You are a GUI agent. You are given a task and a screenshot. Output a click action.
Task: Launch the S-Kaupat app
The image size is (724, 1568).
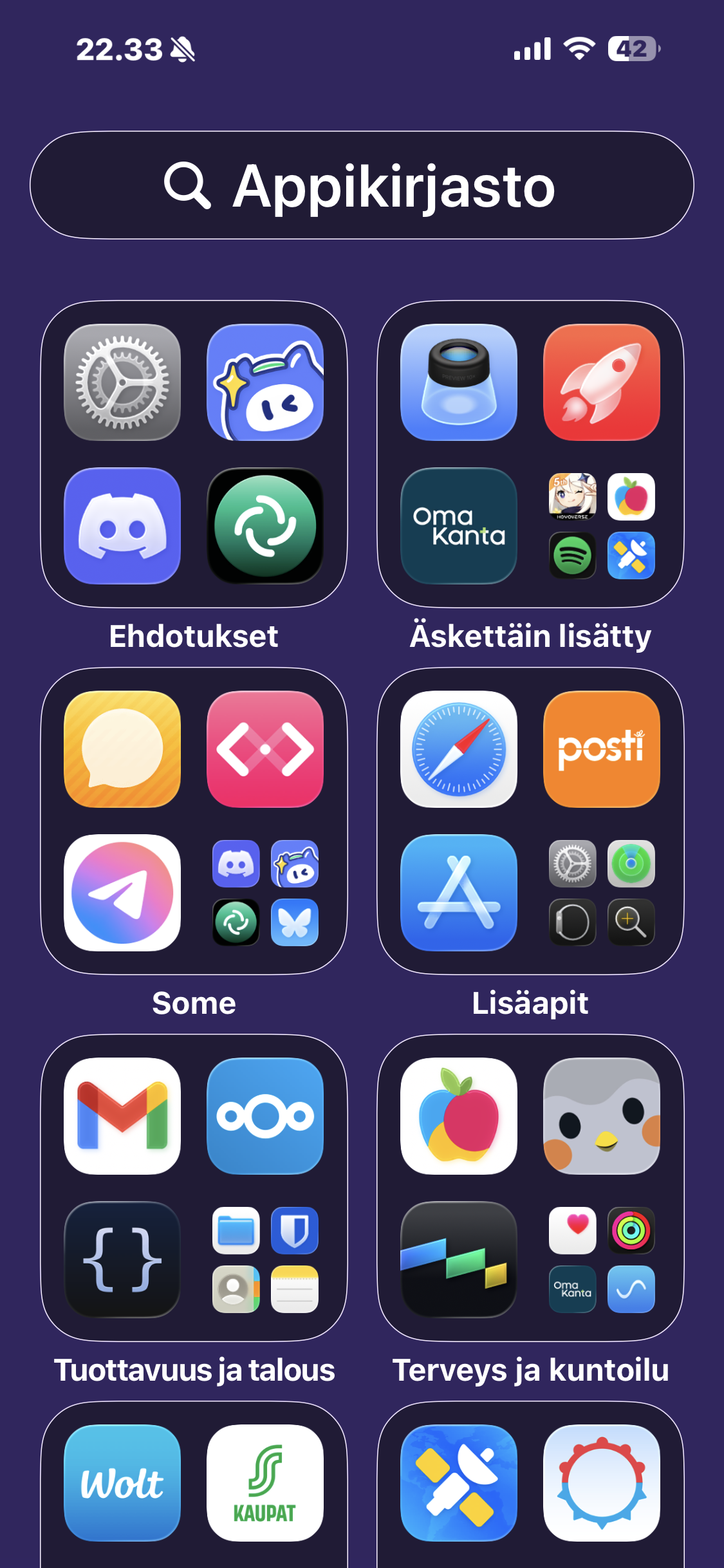[x=265, y=1483]
